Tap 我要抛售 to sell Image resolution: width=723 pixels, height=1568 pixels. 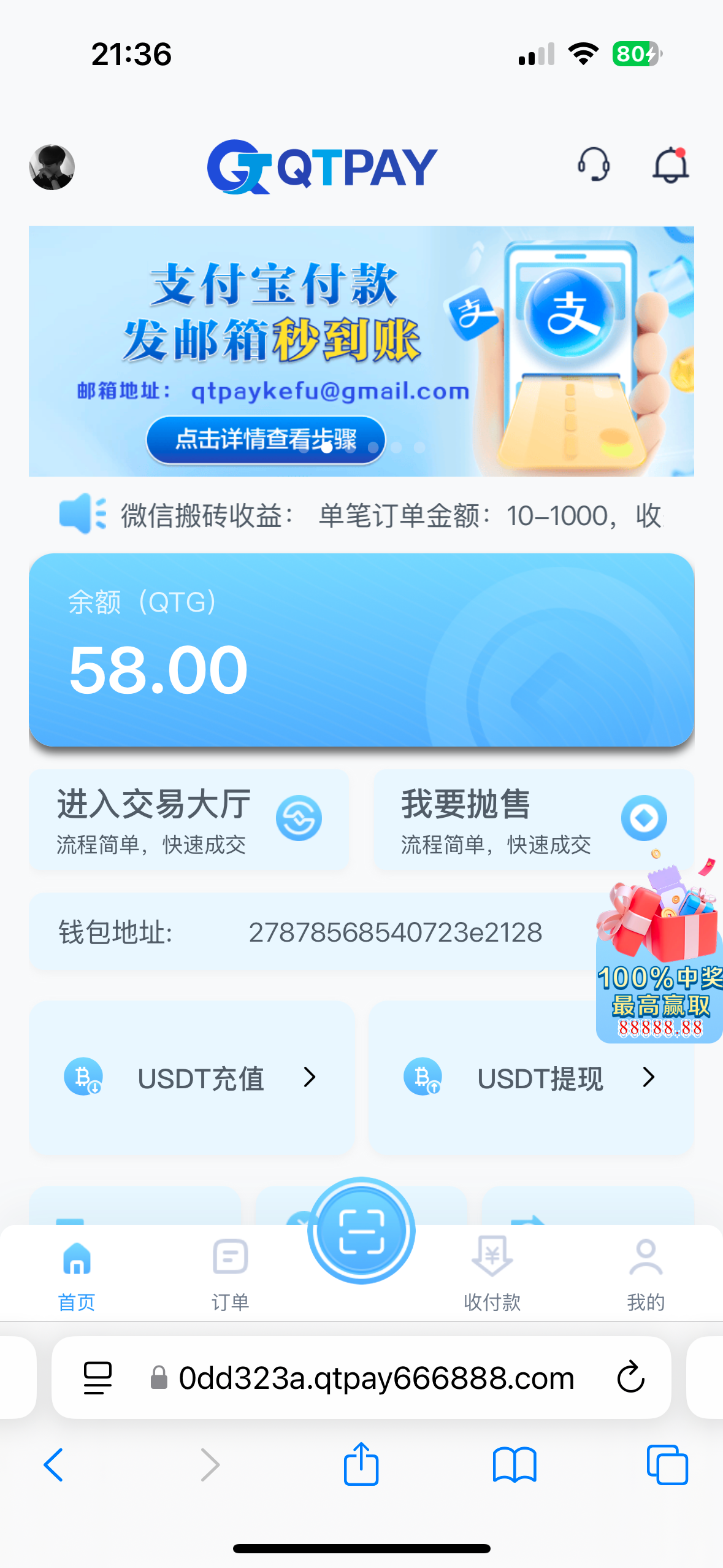click(533, 819)
